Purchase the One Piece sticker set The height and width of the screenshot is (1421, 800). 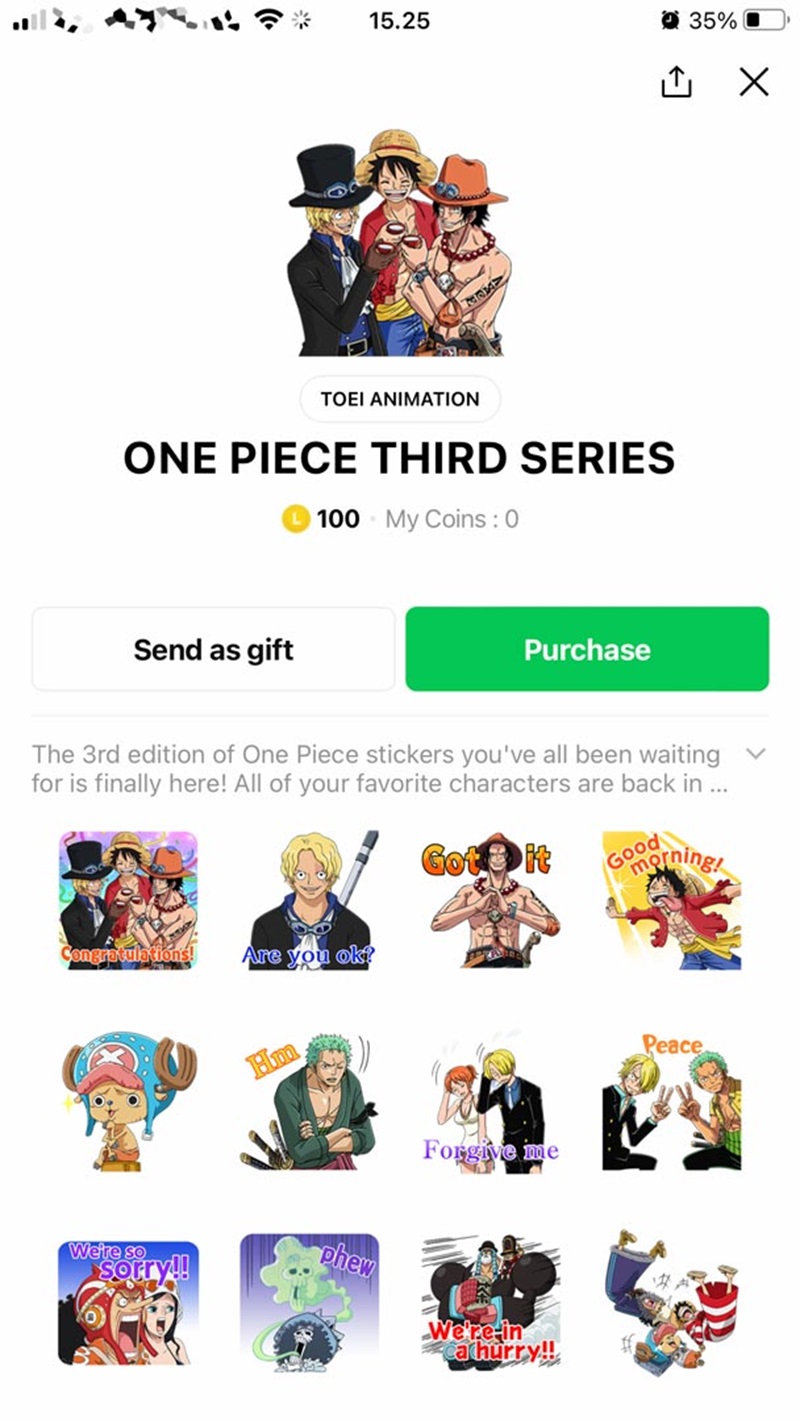point(587,649)
